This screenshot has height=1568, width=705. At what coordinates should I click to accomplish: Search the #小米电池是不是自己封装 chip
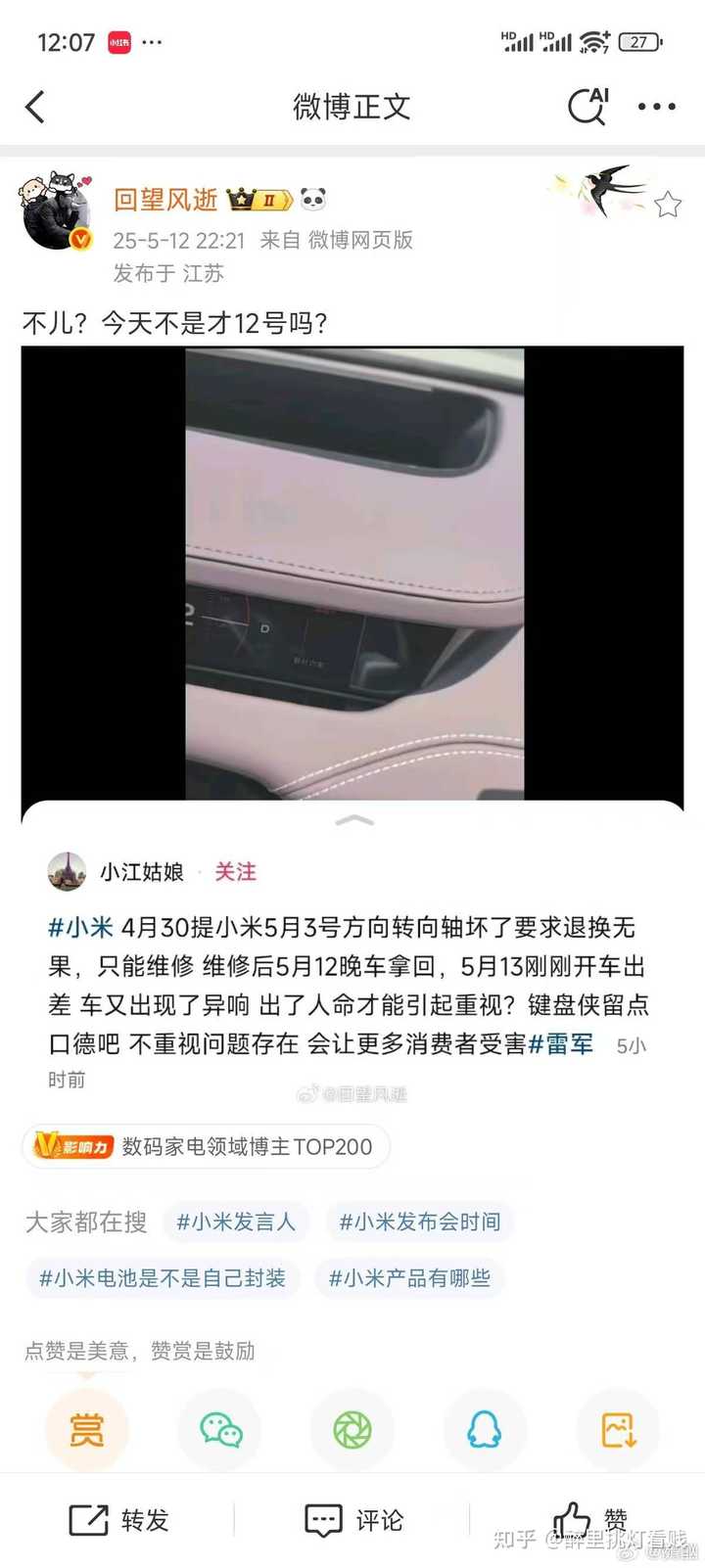(x=163, y=1278)
